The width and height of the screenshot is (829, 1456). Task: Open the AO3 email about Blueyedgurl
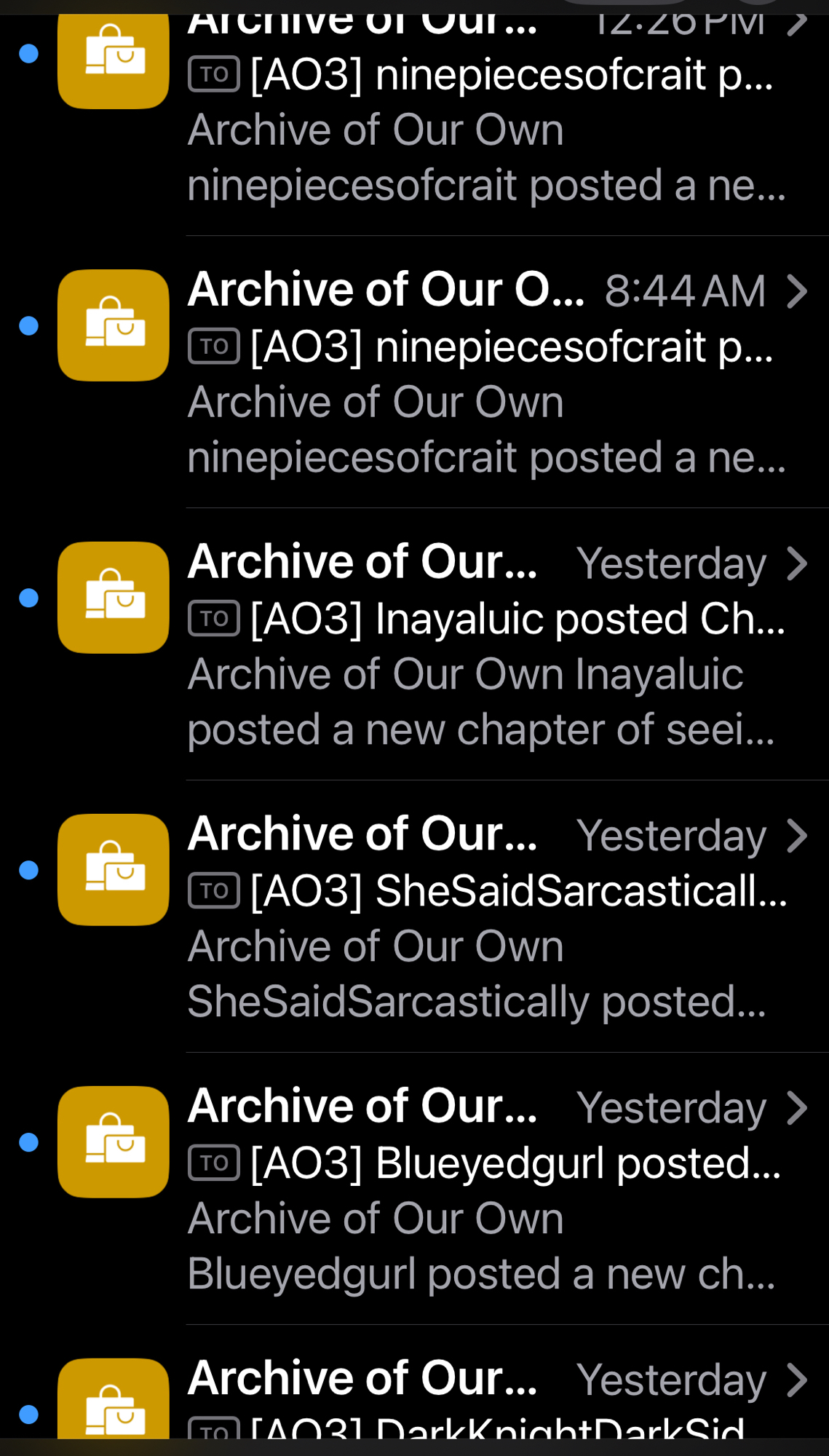tap(480, 1190)
